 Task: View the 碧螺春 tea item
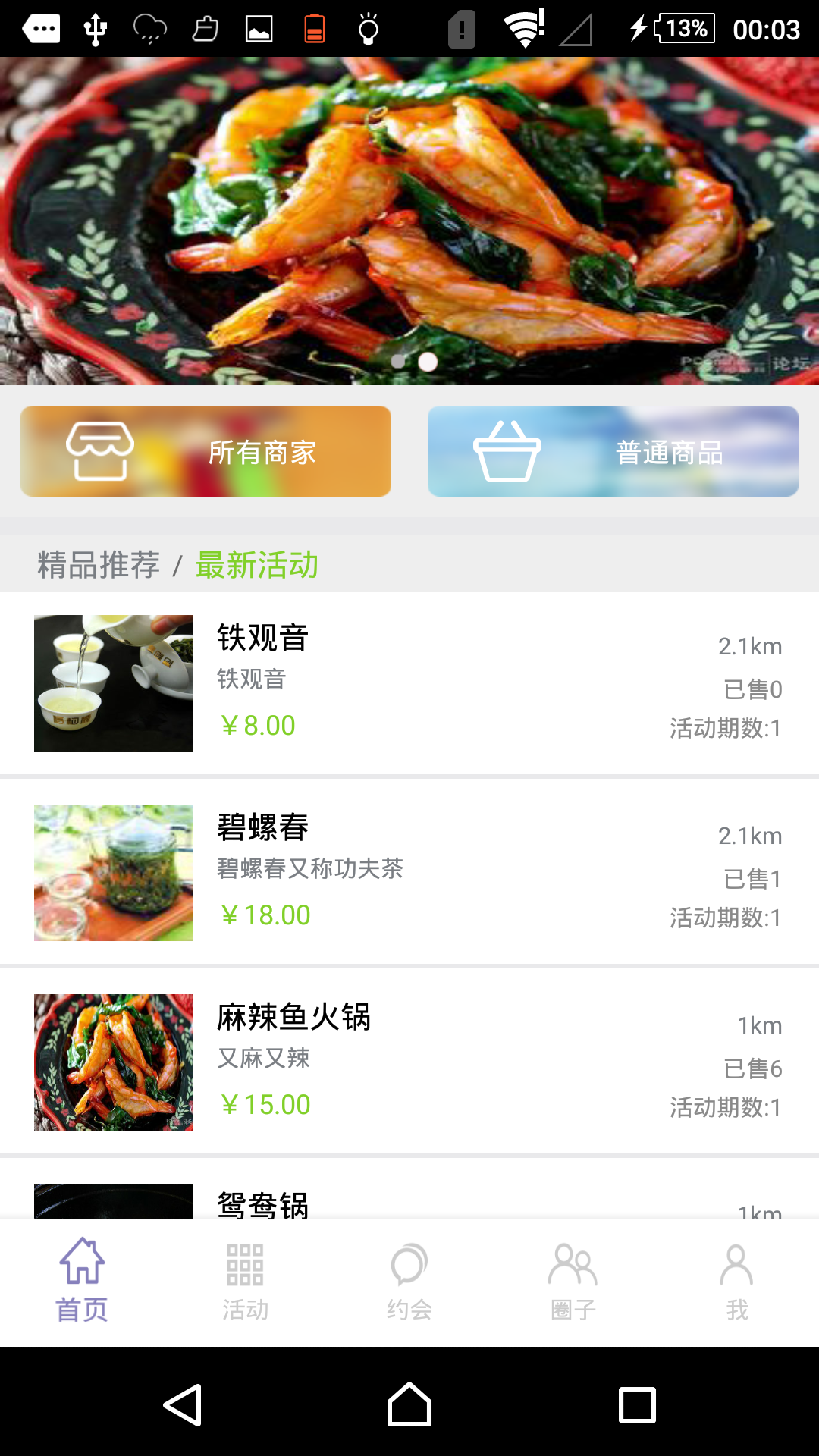pyautogui.click(x=409, y=873)
